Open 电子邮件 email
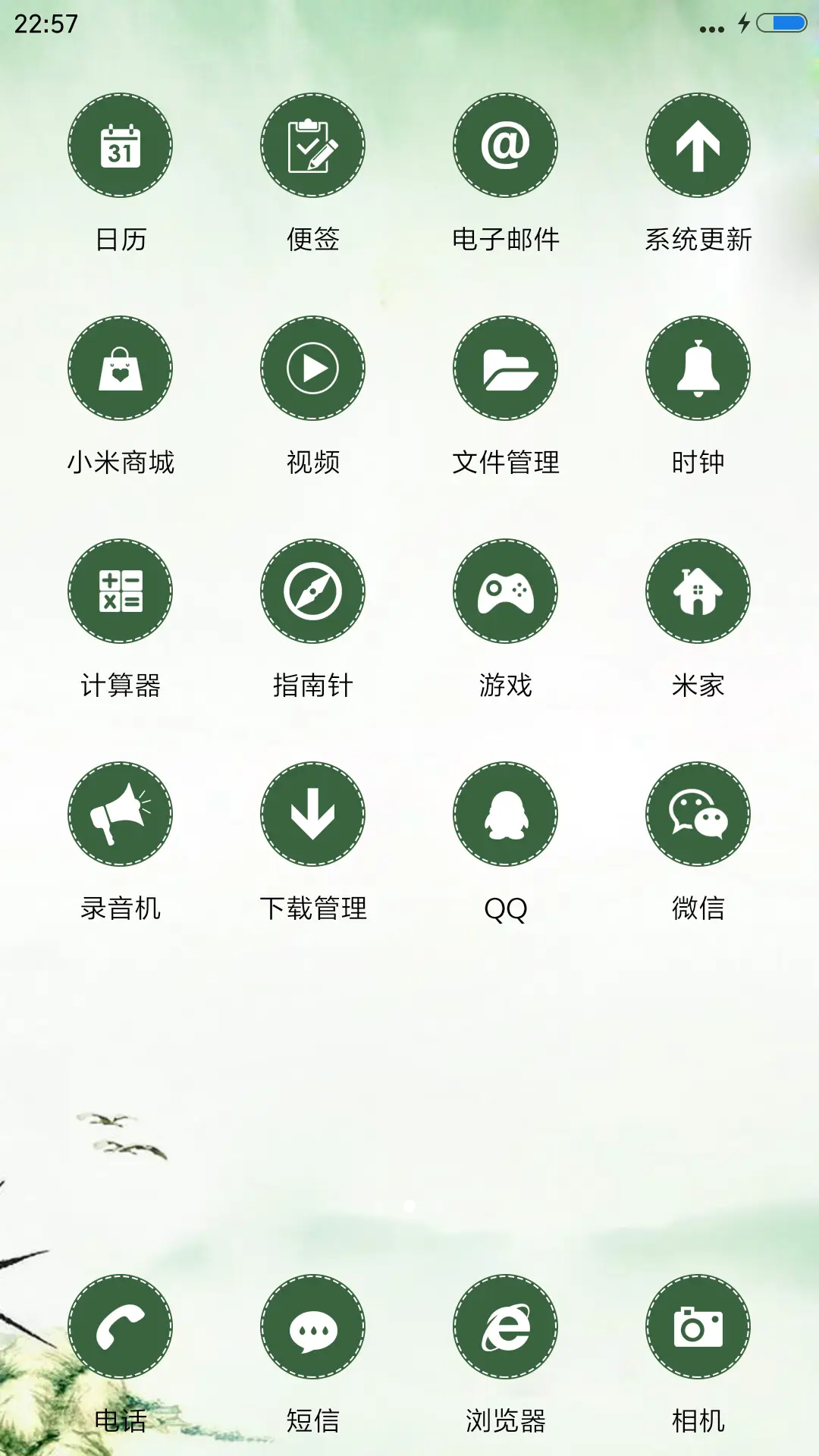Image resolution: width=819 pixels, height=1456 pixels. point(505,146)
